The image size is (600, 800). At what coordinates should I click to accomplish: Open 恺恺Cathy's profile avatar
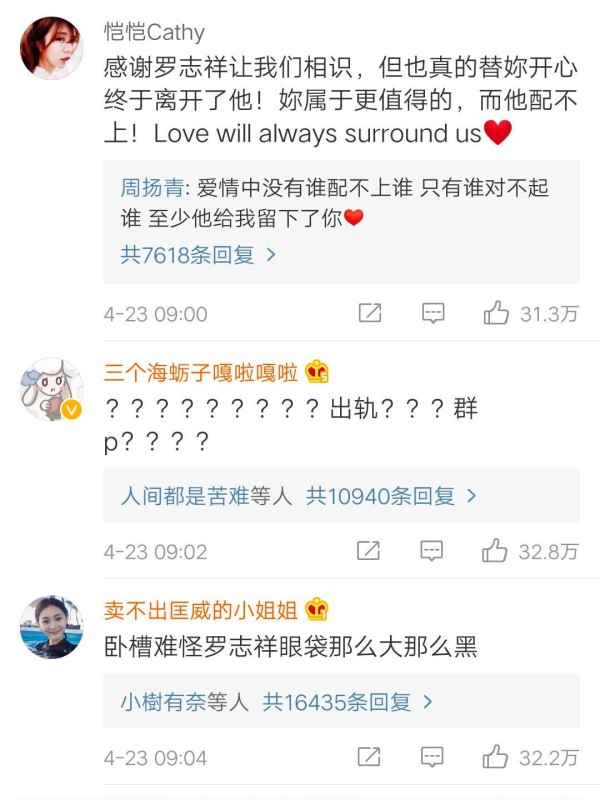pyautogui.click(x=52, y=47)
